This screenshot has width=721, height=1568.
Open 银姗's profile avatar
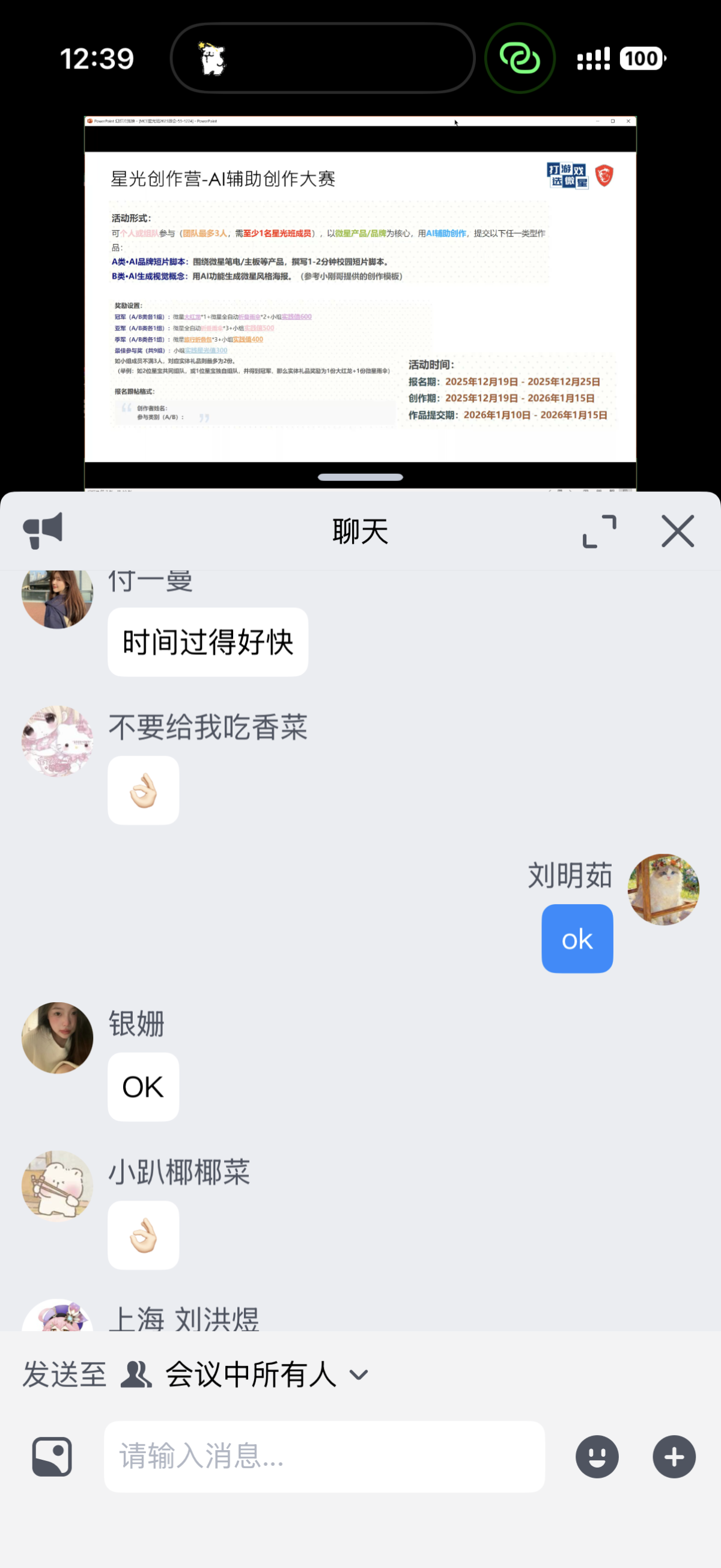[56, 1038]
